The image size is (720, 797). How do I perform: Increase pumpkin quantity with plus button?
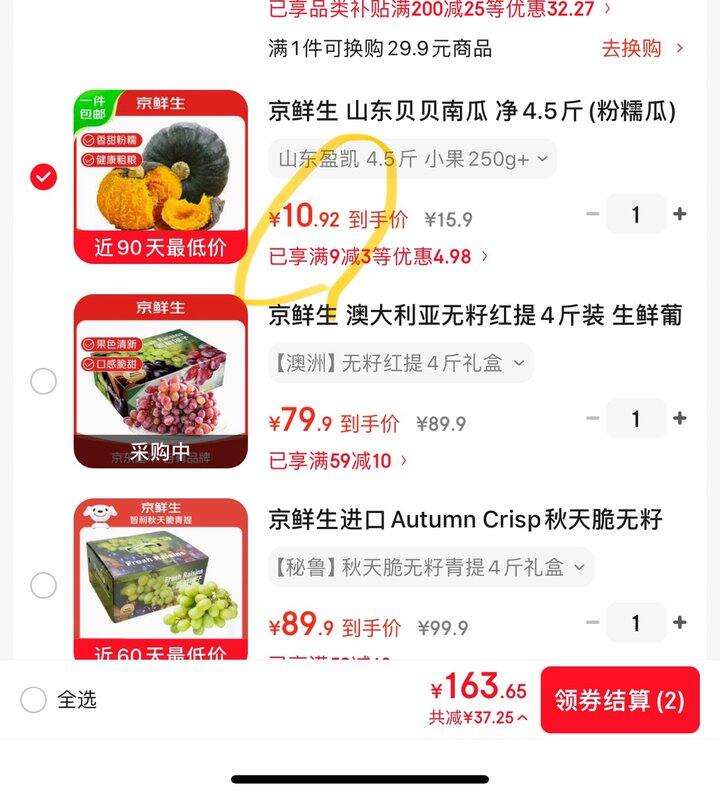pyautogui.click(x=678, y=213)
